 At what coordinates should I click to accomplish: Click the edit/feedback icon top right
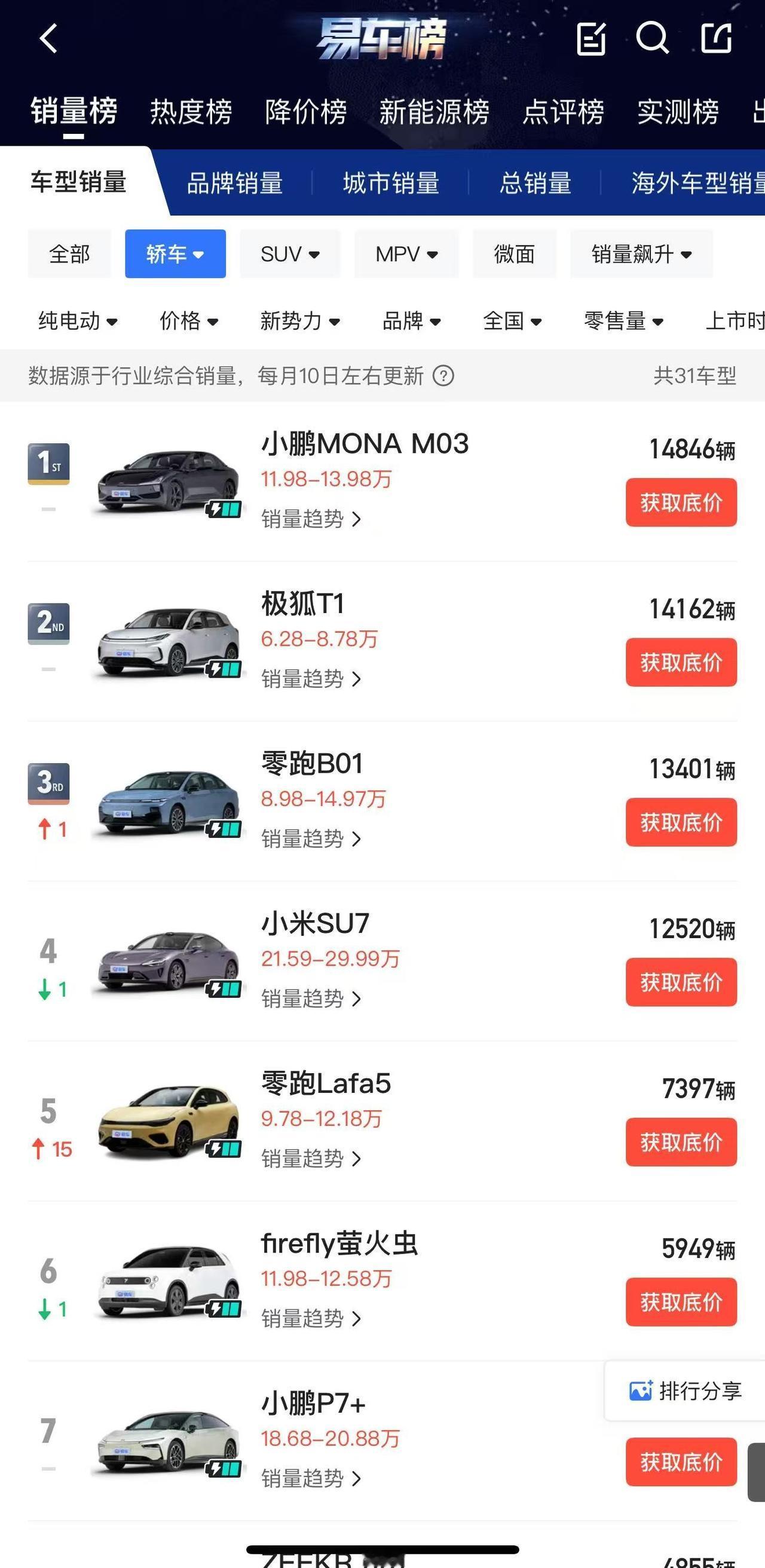591,39
